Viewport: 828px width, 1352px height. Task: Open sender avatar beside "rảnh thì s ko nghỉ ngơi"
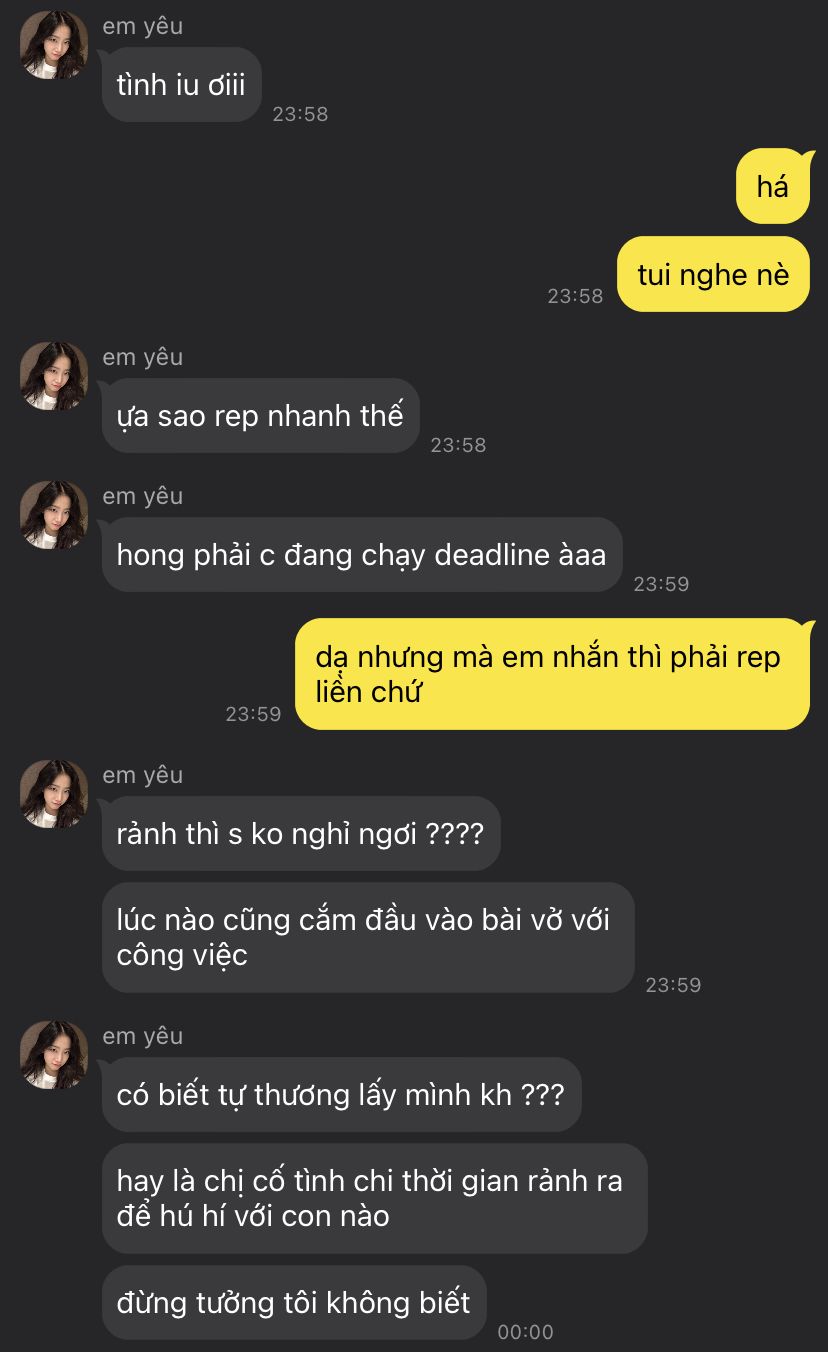pyautogui.click(x=53, y=794)
